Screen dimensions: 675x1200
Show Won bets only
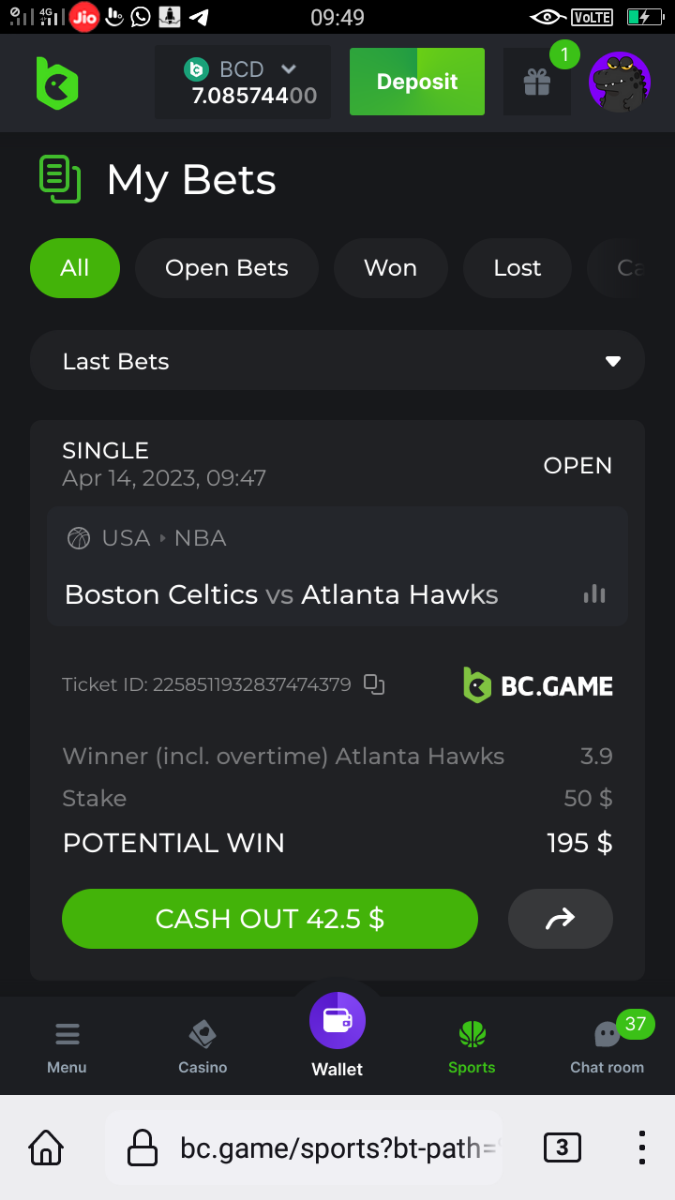pyautogui.click(x=390, y=268)
